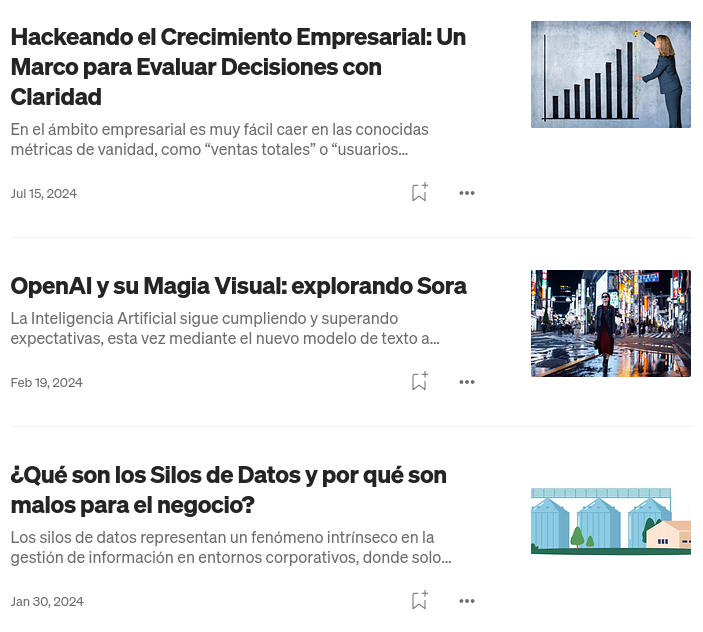The image size is (703, 632).
Task: Save the OpenAI Sora article to bookmarks
Action: coord(419,382)
